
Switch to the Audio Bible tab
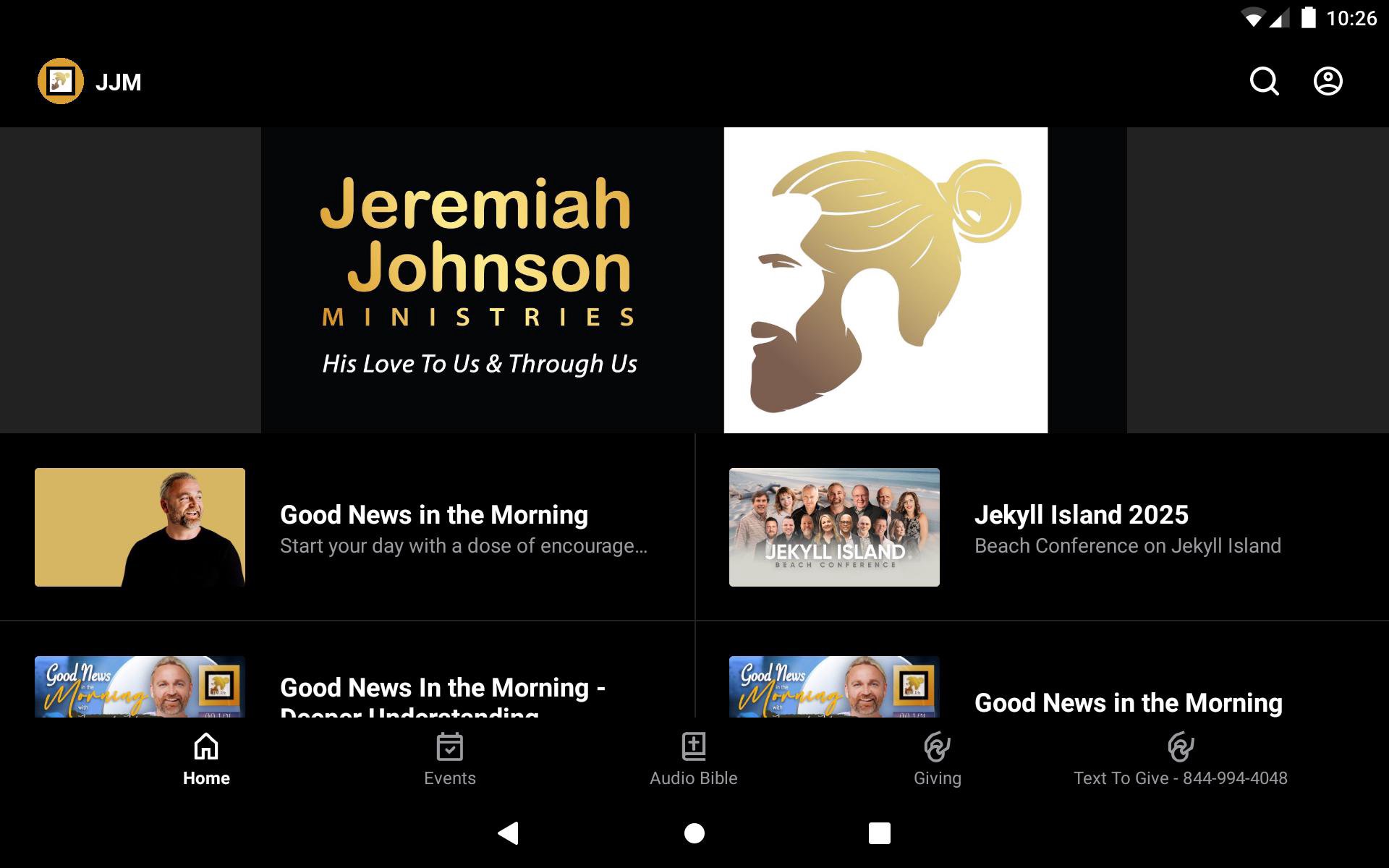[x=693, y=759]
